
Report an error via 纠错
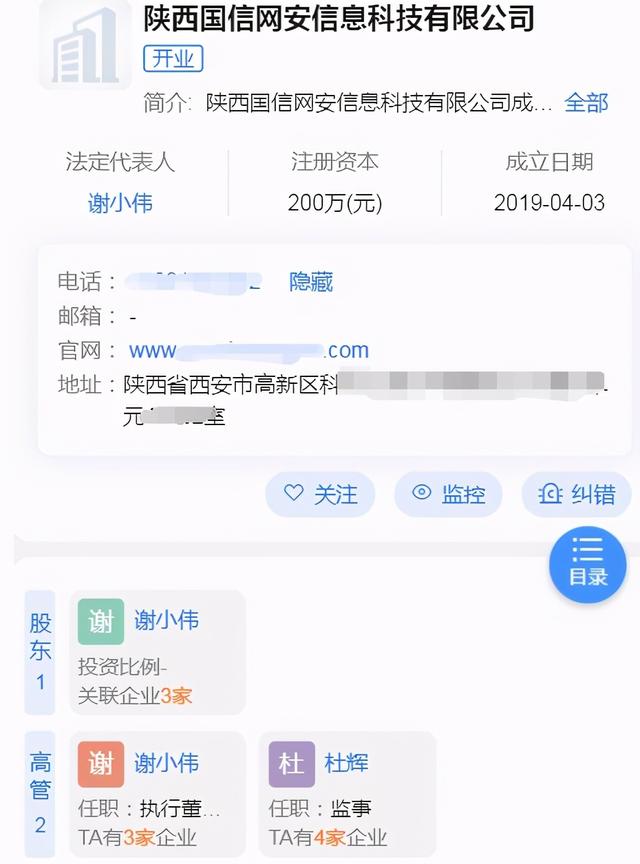(576, 494)
